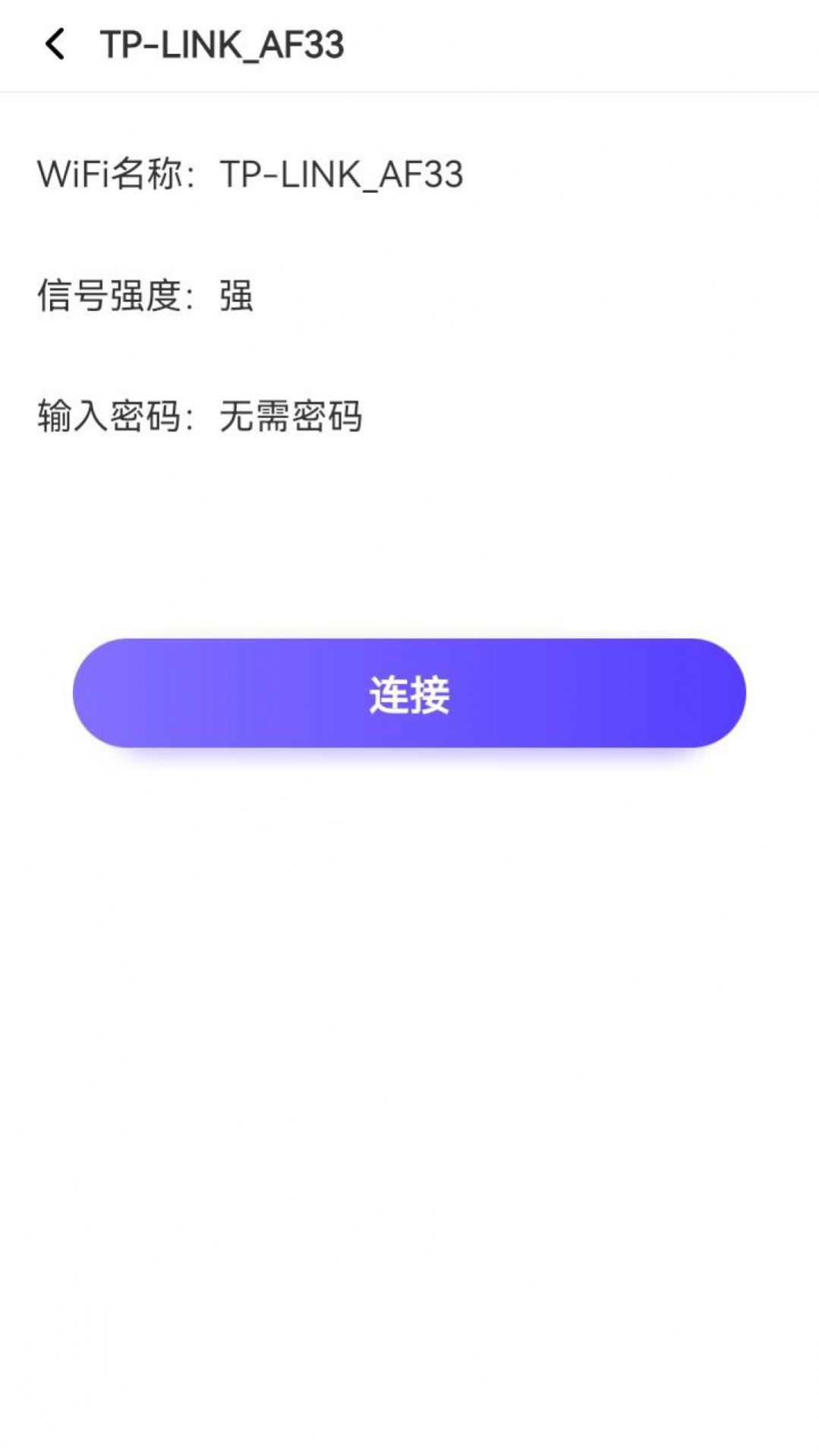819x1456 pixels.
Task: Select the header bar showing TP-LINK_AF33
Action: [410, 44]
